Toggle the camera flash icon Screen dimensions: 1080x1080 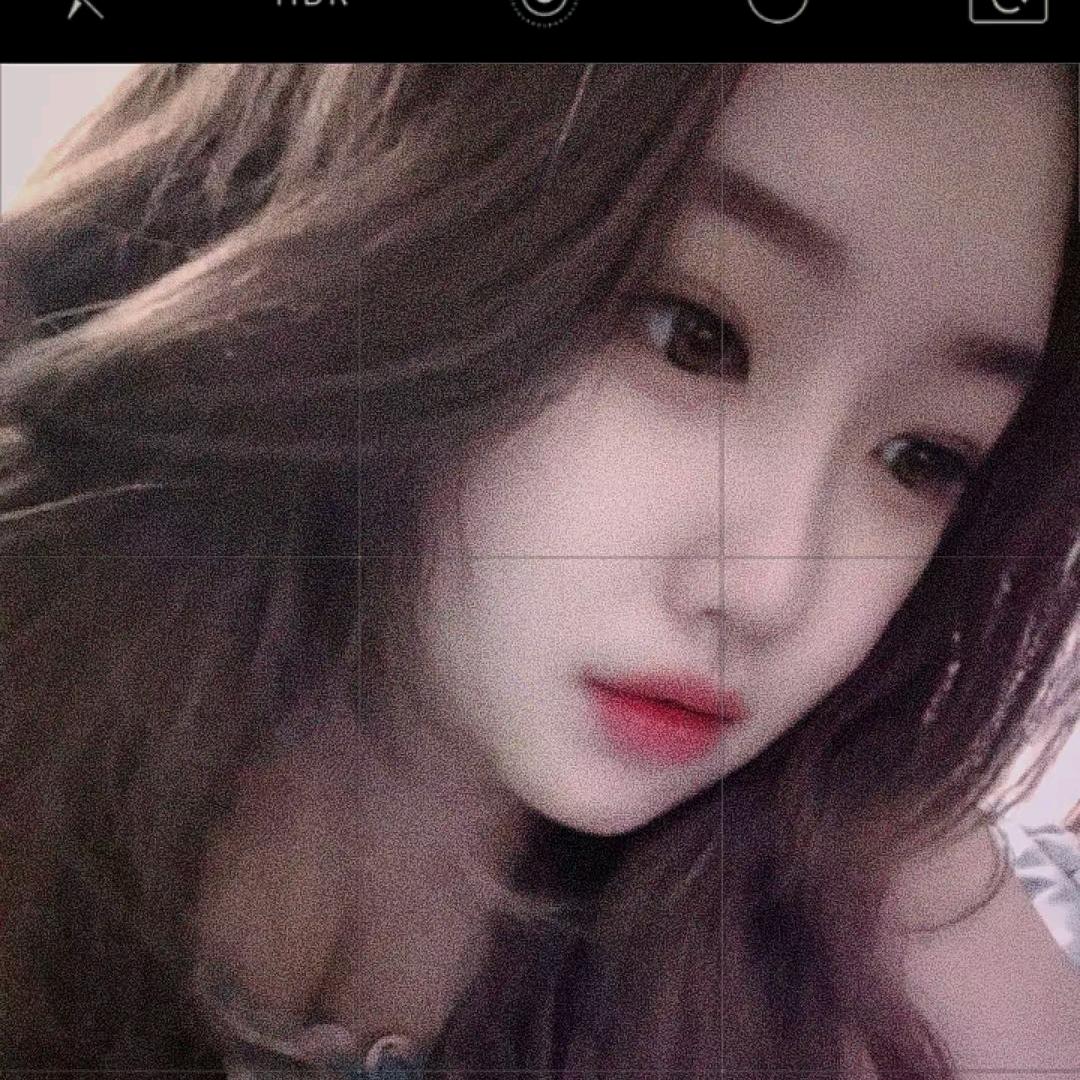click(x=85, y=6)
